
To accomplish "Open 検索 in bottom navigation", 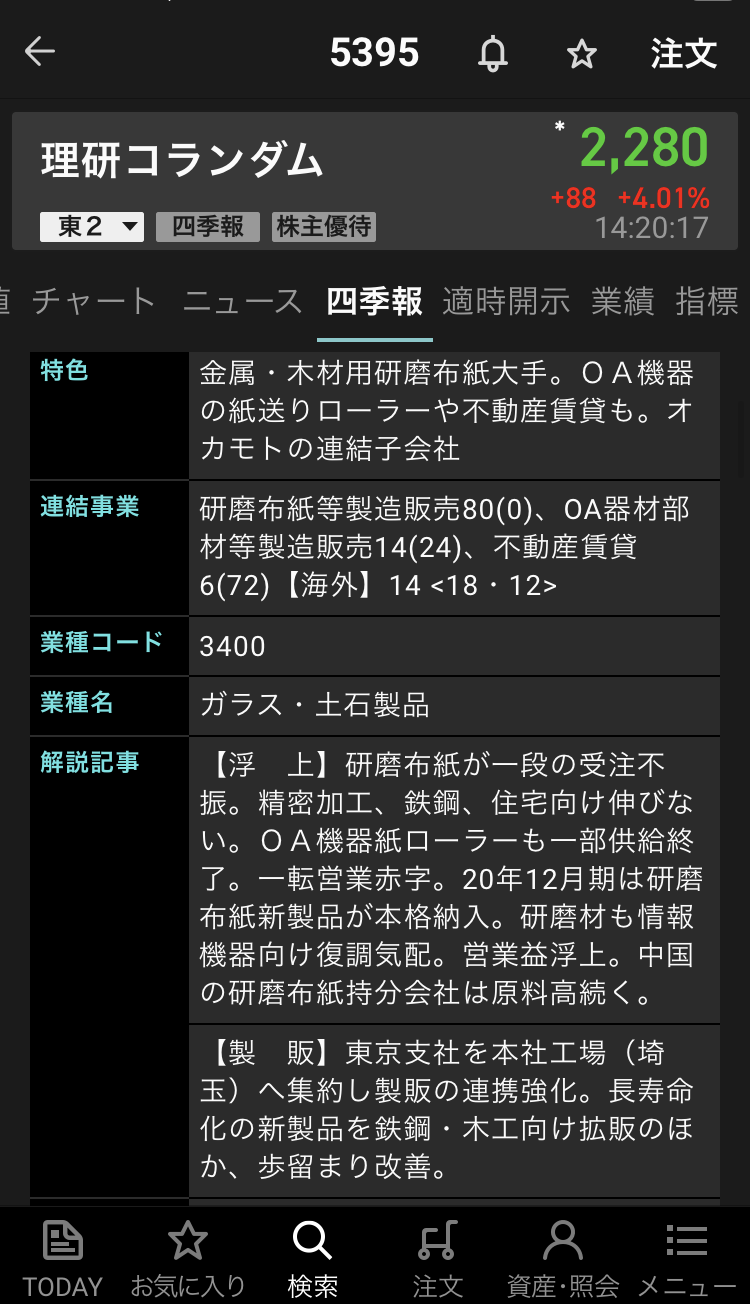I will tap(312, 1258).
